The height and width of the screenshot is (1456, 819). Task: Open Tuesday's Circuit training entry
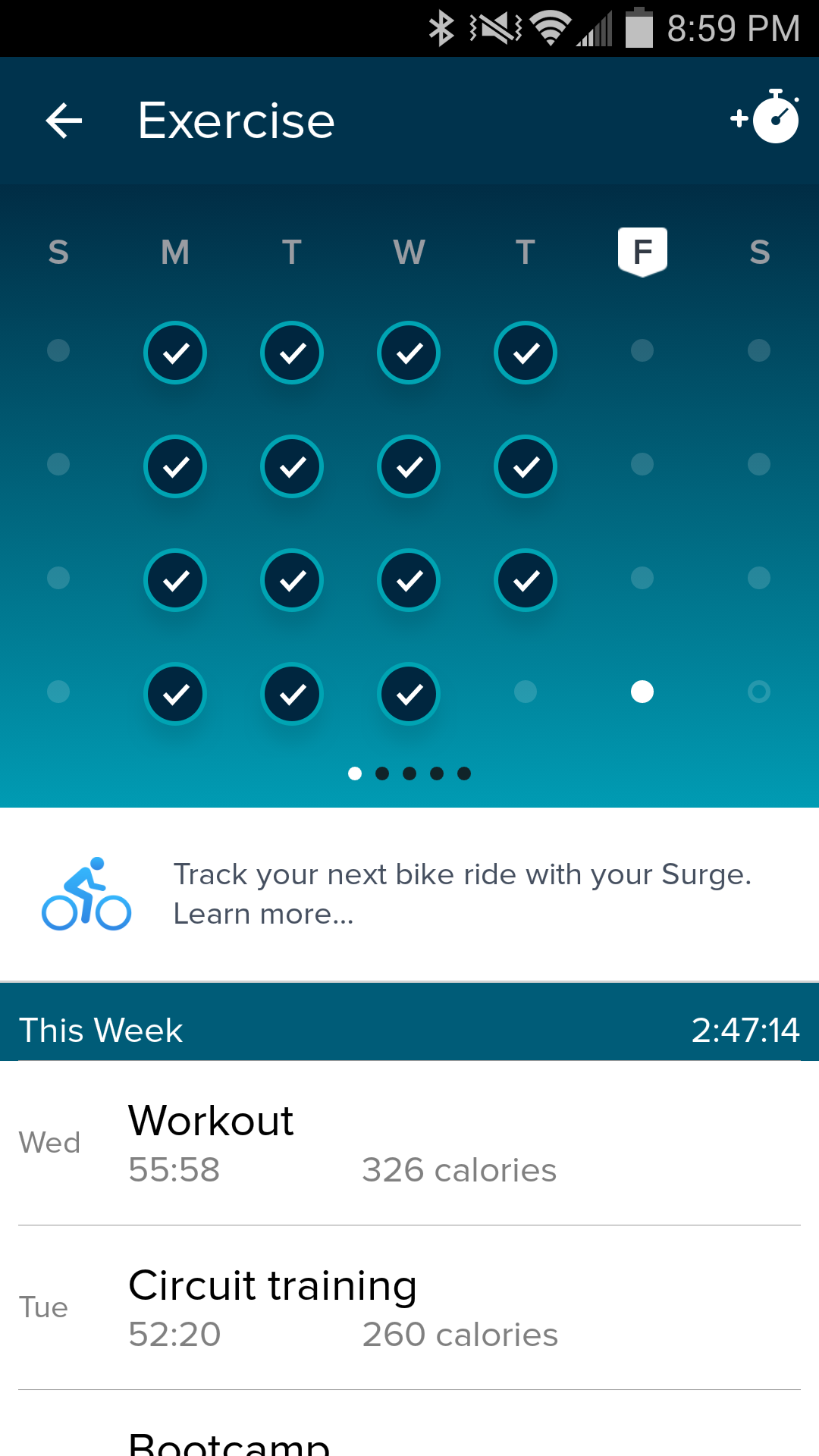pyautogui.click(x=409, y=1307)
